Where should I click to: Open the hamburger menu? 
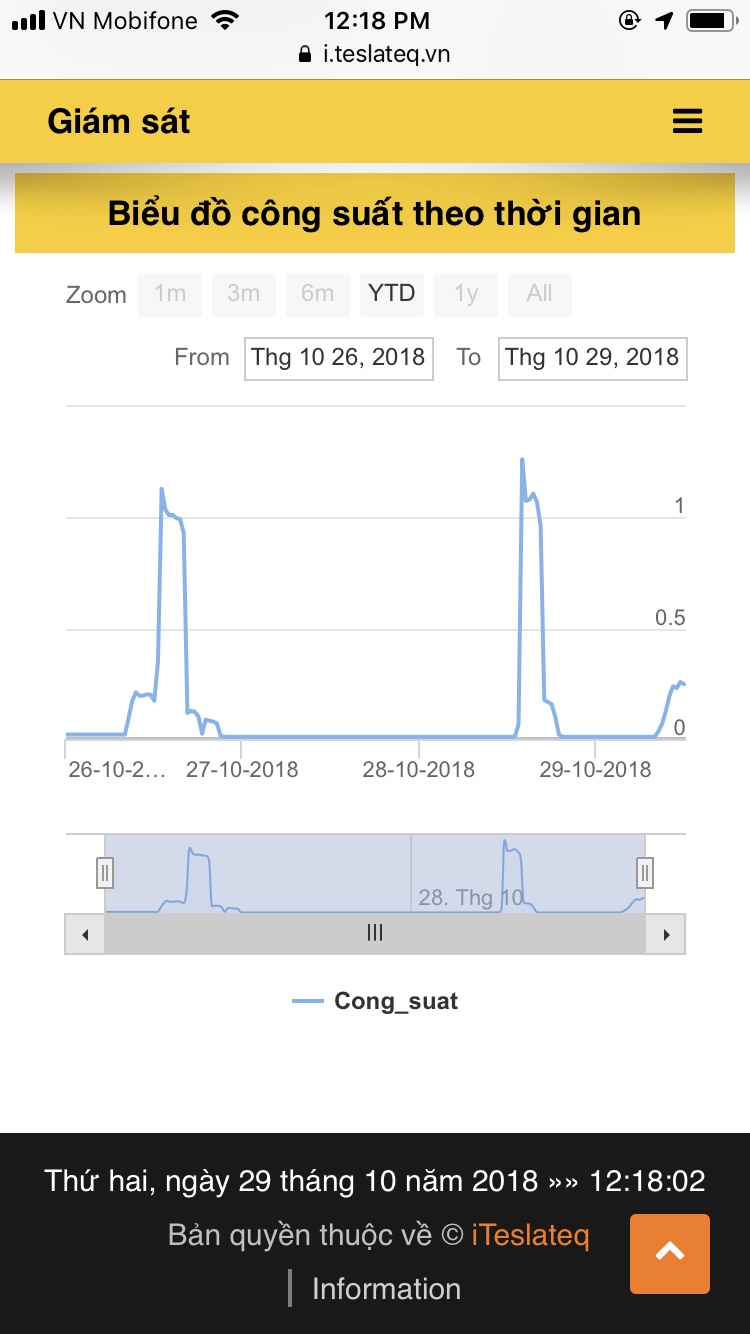tap(687, 122)
